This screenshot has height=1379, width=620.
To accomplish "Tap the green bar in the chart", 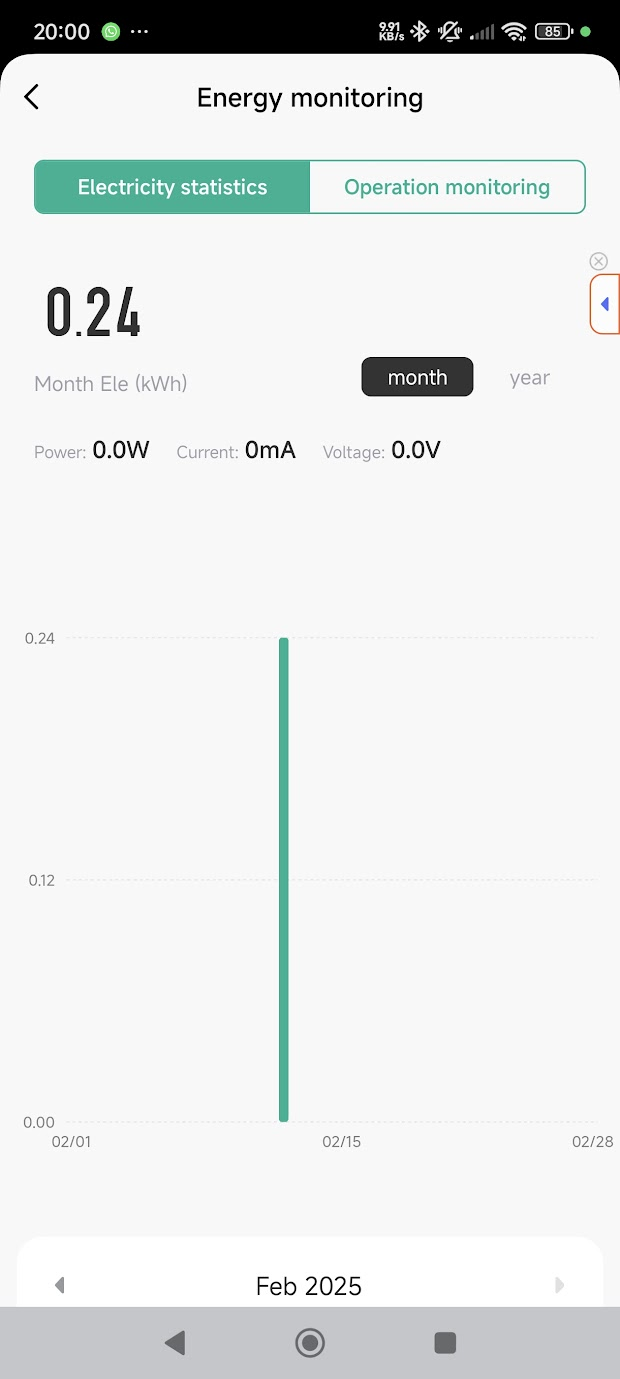I will pyautogui.click(x=284, y=880).
